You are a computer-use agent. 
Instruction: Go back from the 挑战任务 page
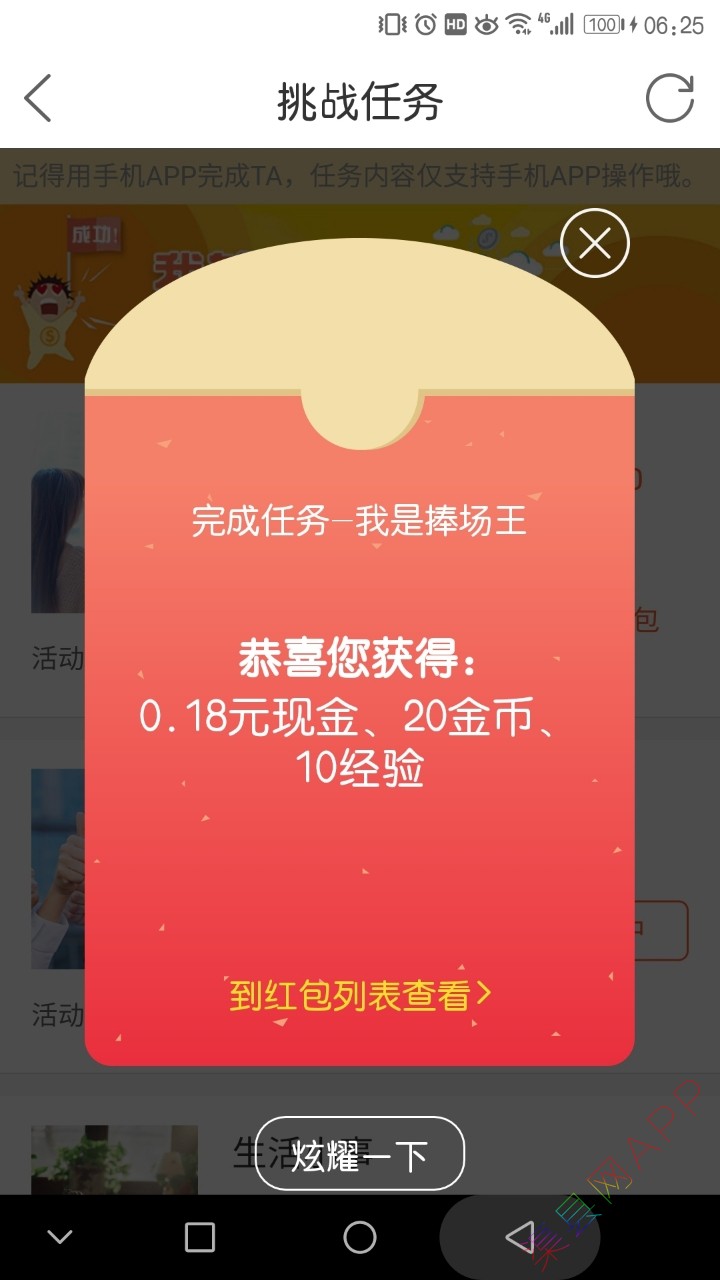click(38, 99)
